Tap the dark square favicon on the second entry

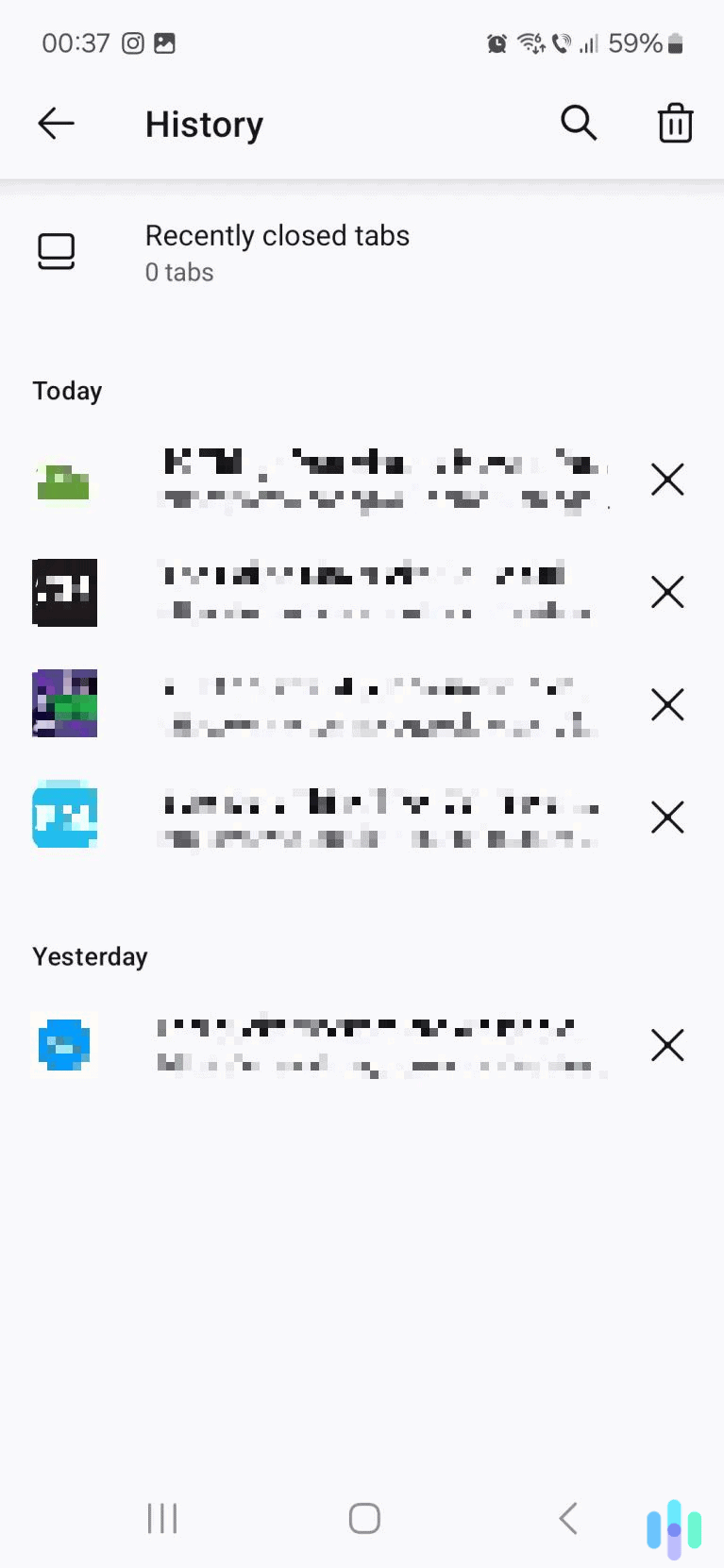pos(64,592)
